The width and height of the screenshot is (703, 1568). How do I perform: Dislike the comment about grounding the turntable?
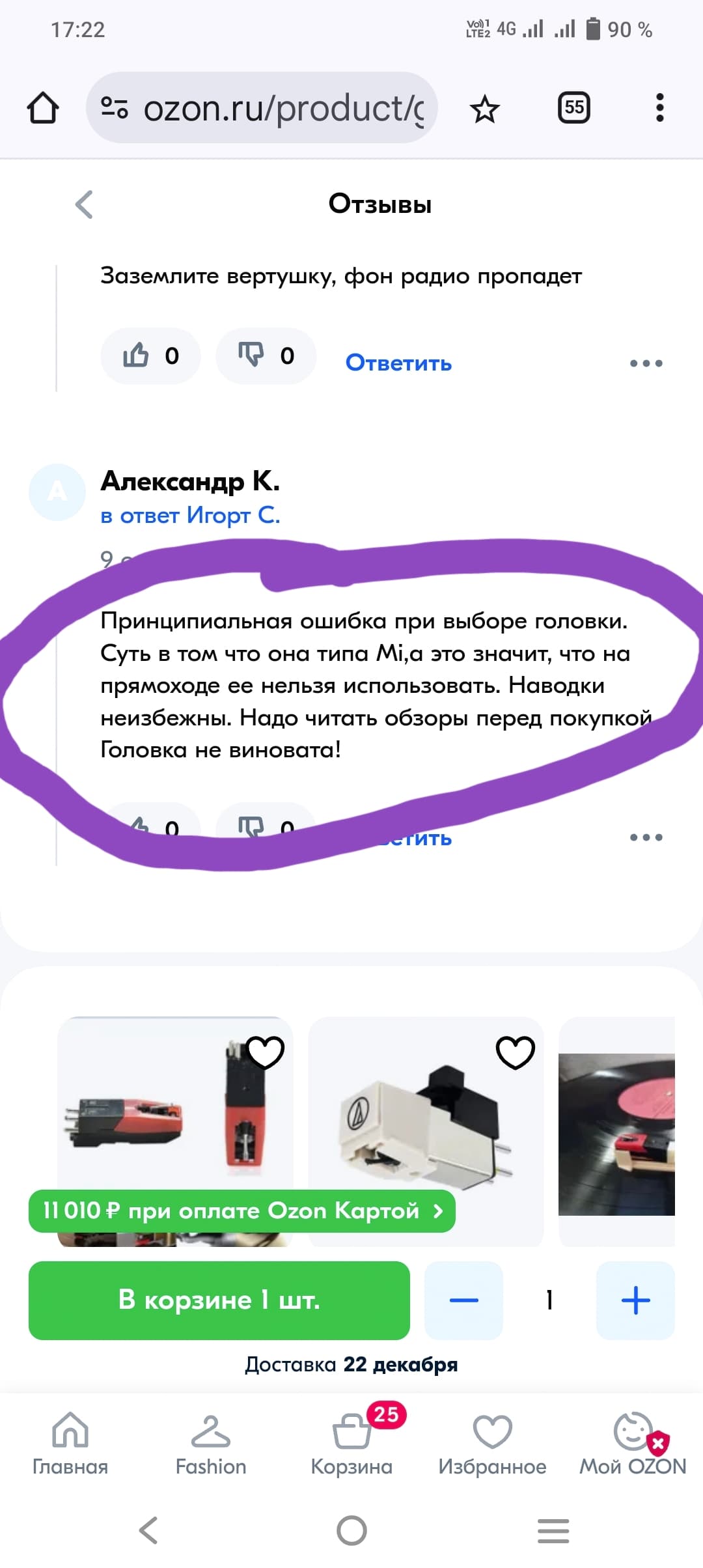click(266, 356)
